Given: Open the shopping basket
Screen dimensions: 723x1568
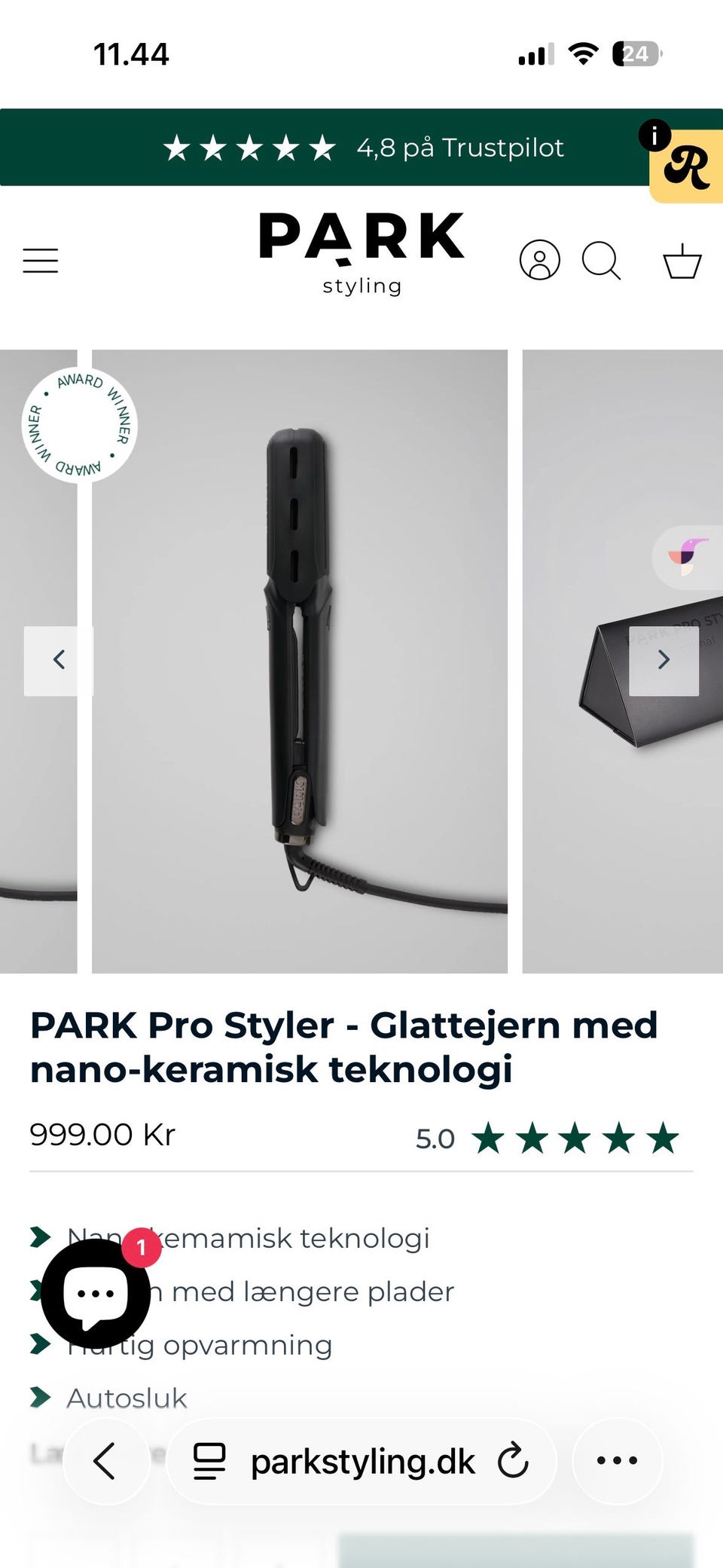Looking at the screenshot, I should click(x=682, y=261).
